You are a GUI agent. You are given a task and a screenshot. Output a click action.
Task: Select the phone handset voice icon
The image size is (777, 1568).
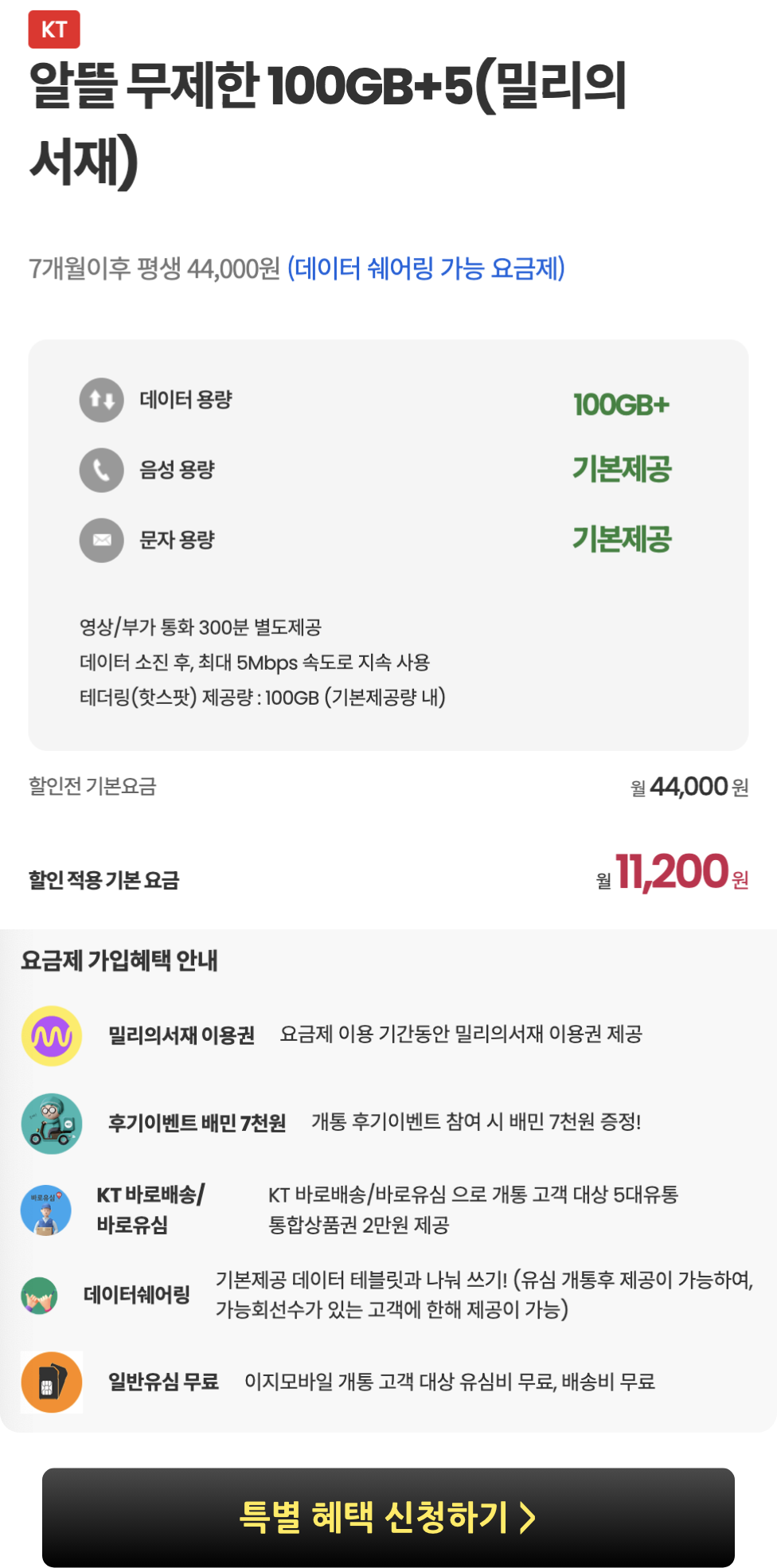[102, 470]
